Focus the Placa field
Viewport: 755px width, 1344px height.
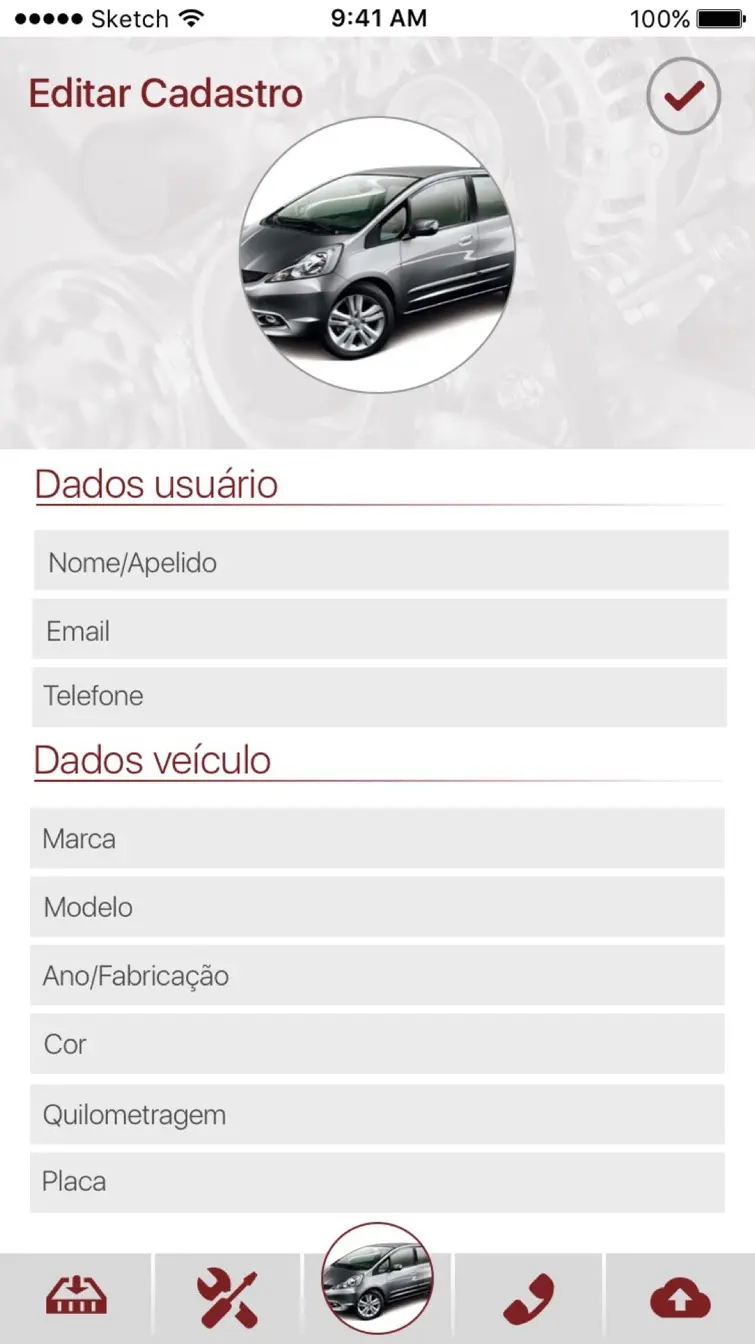coord(377,1182)
